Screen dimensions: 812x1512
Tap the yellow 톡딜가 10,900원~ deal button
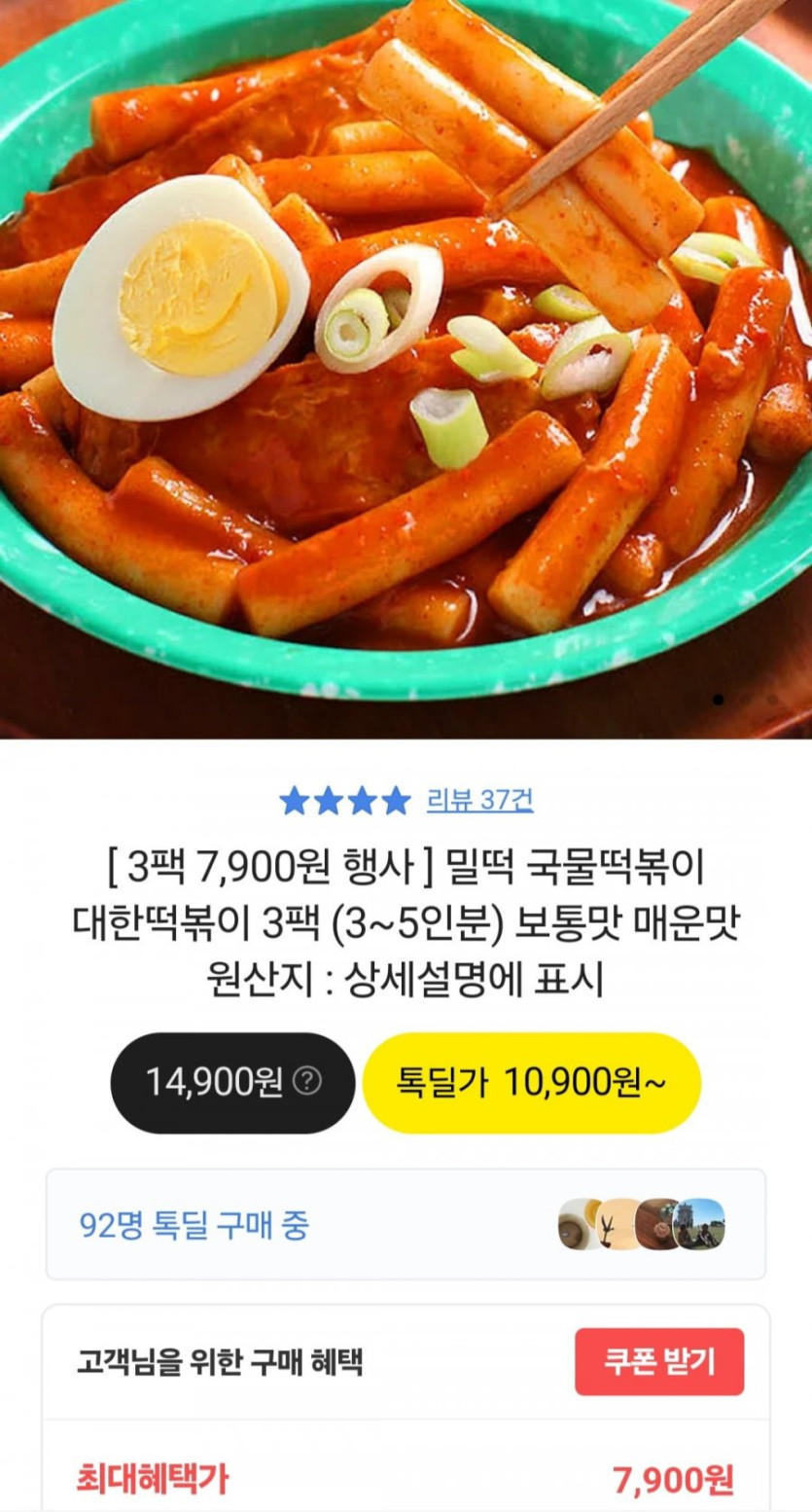[x=531, y=1083]
